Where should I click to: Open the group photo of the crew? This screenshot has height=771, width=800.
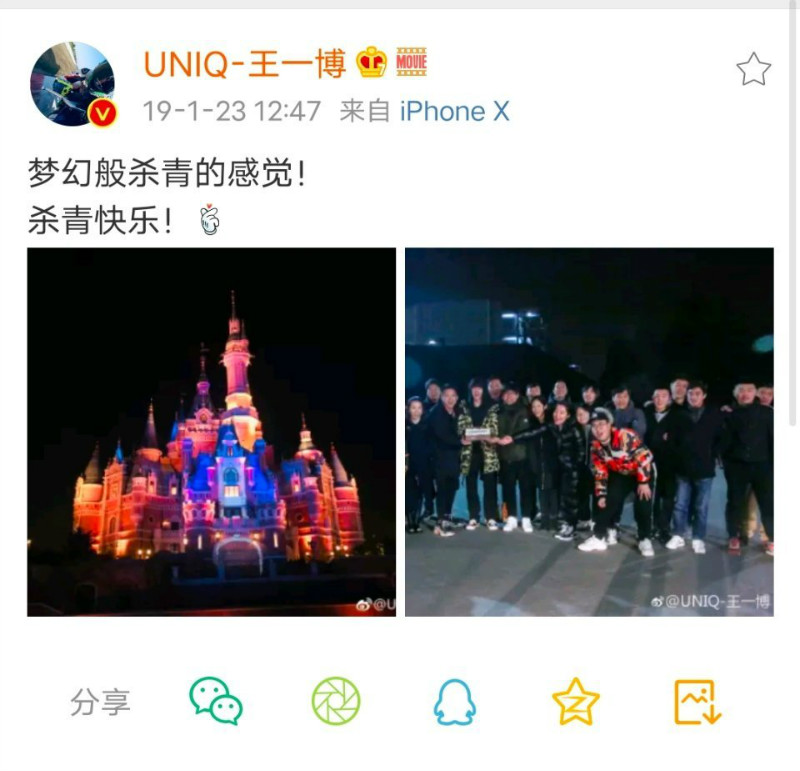(589, 431)
